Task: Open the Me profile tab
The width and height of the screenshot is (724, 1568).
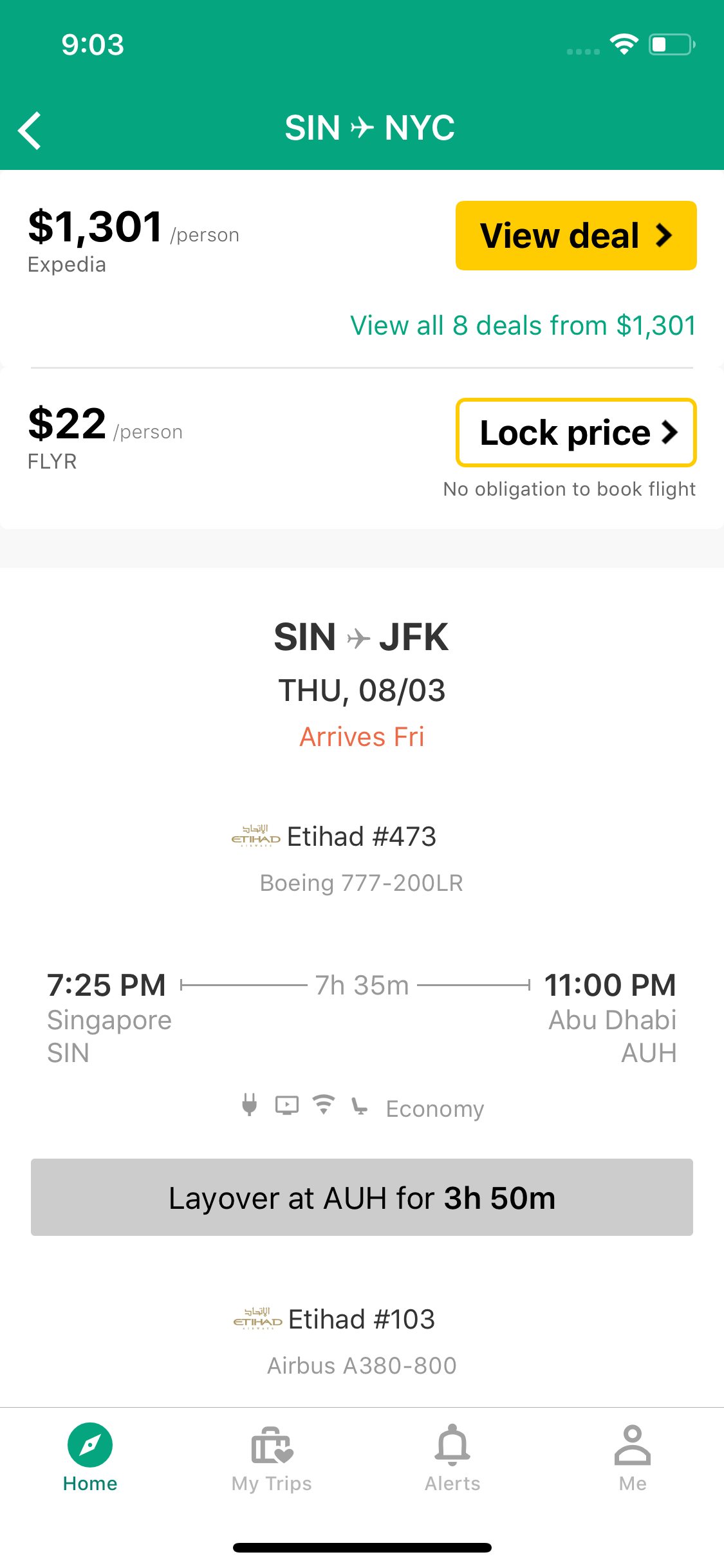Action: (633, 1457)
